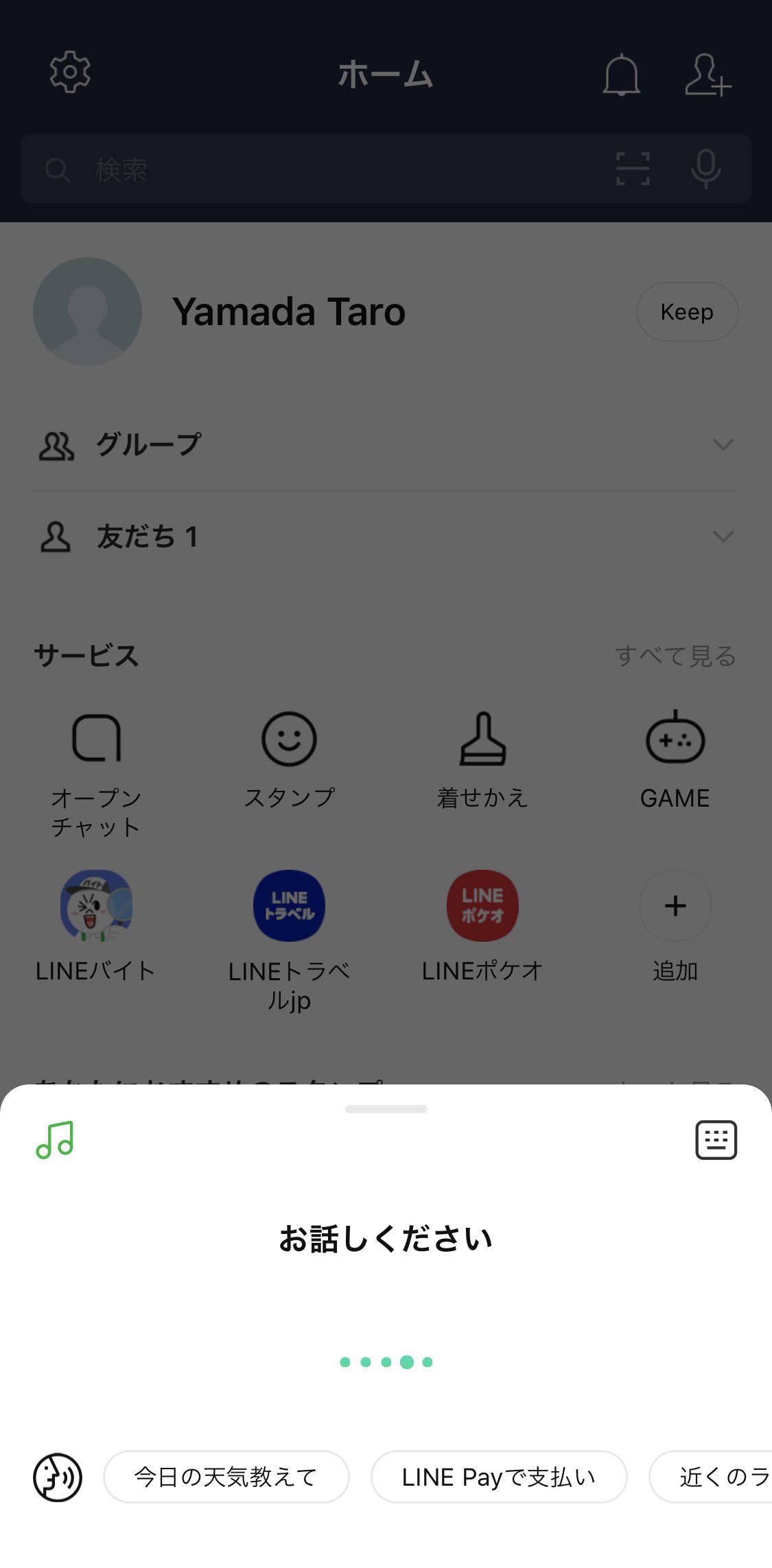The width and height of the screenshot is (772, 1568).
Task: Tap the Keep button next to Yamada Taro
Action: [x=686, y=311]
